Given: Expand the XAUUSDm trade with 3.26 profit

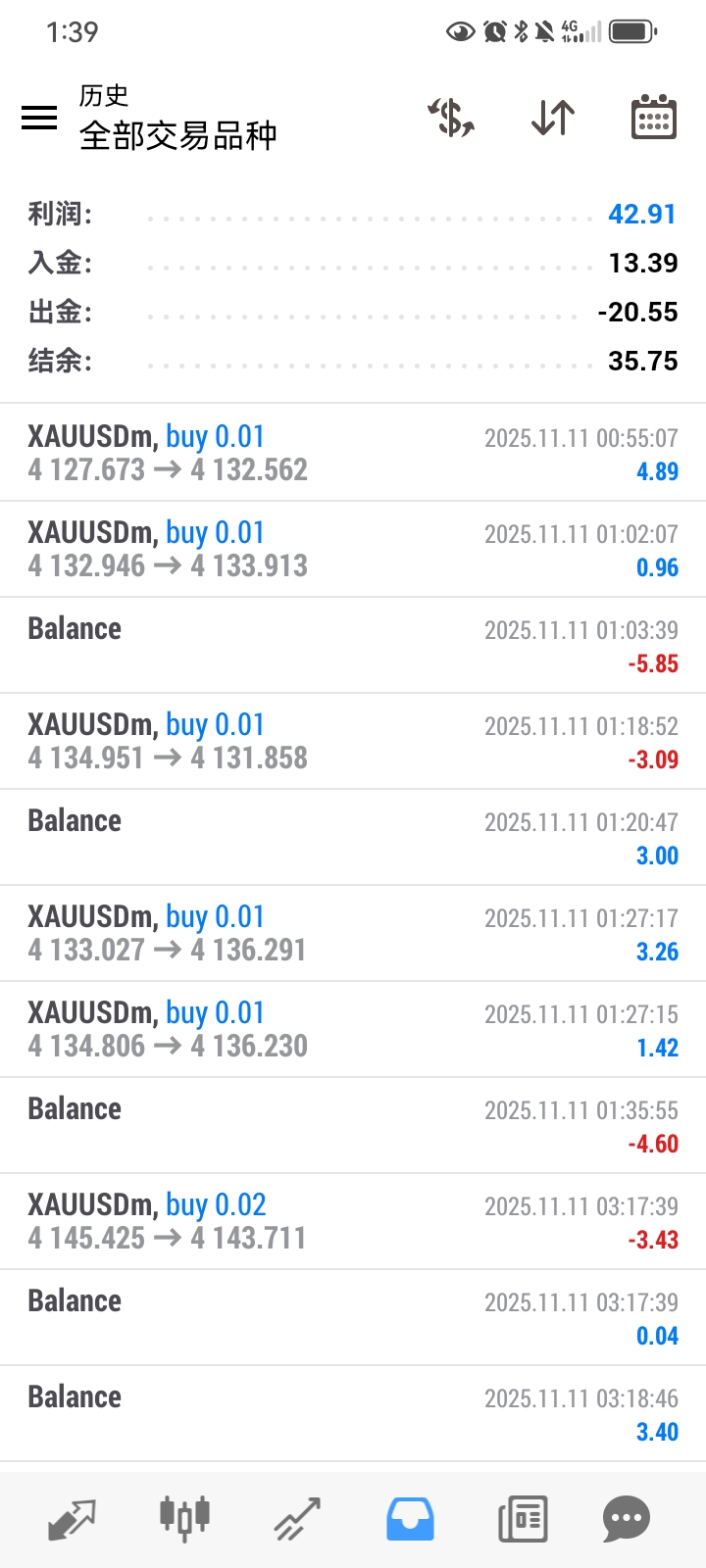Looking at the screenshot, I should pyautogui.click(x=353, y=933).
